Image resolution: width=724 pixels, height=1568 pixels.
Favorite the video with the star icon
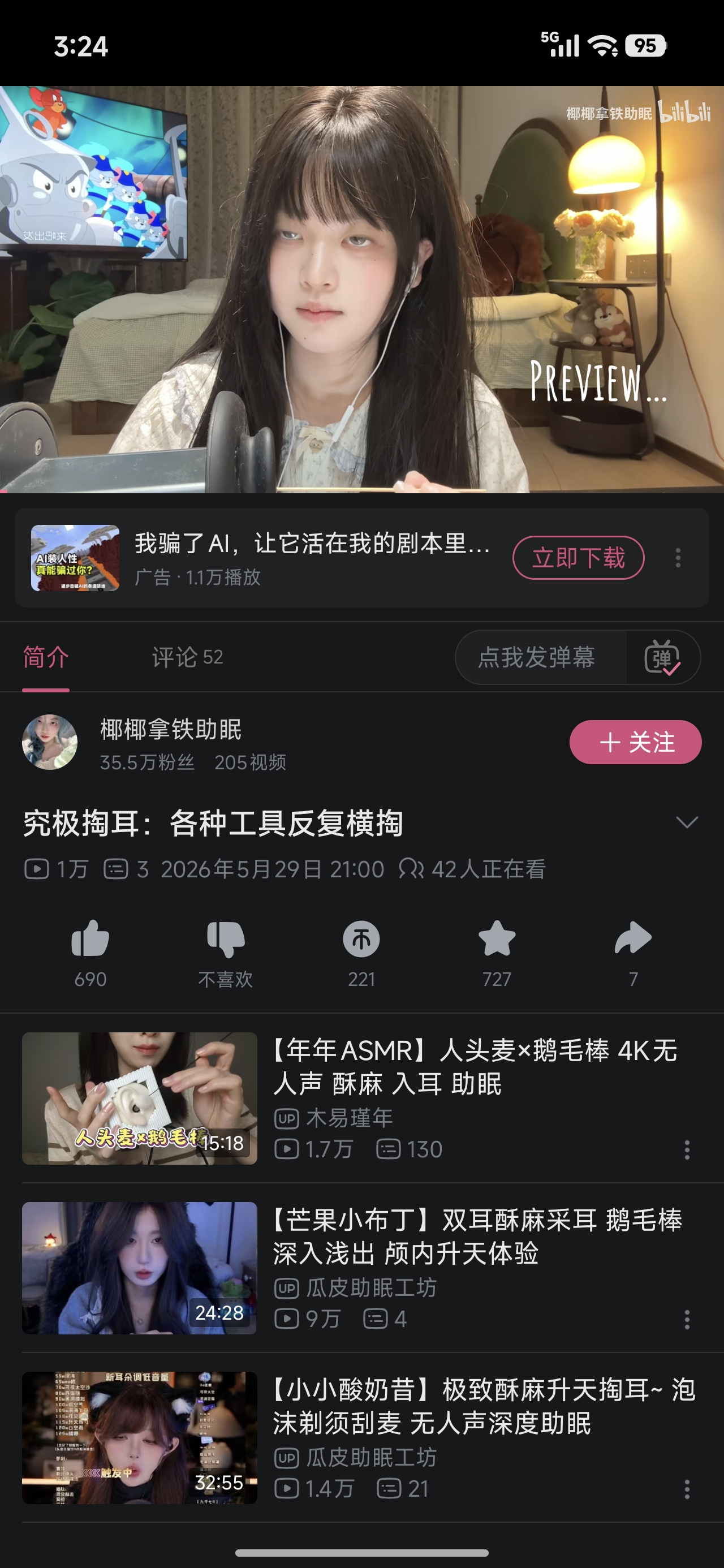point(497,938)
